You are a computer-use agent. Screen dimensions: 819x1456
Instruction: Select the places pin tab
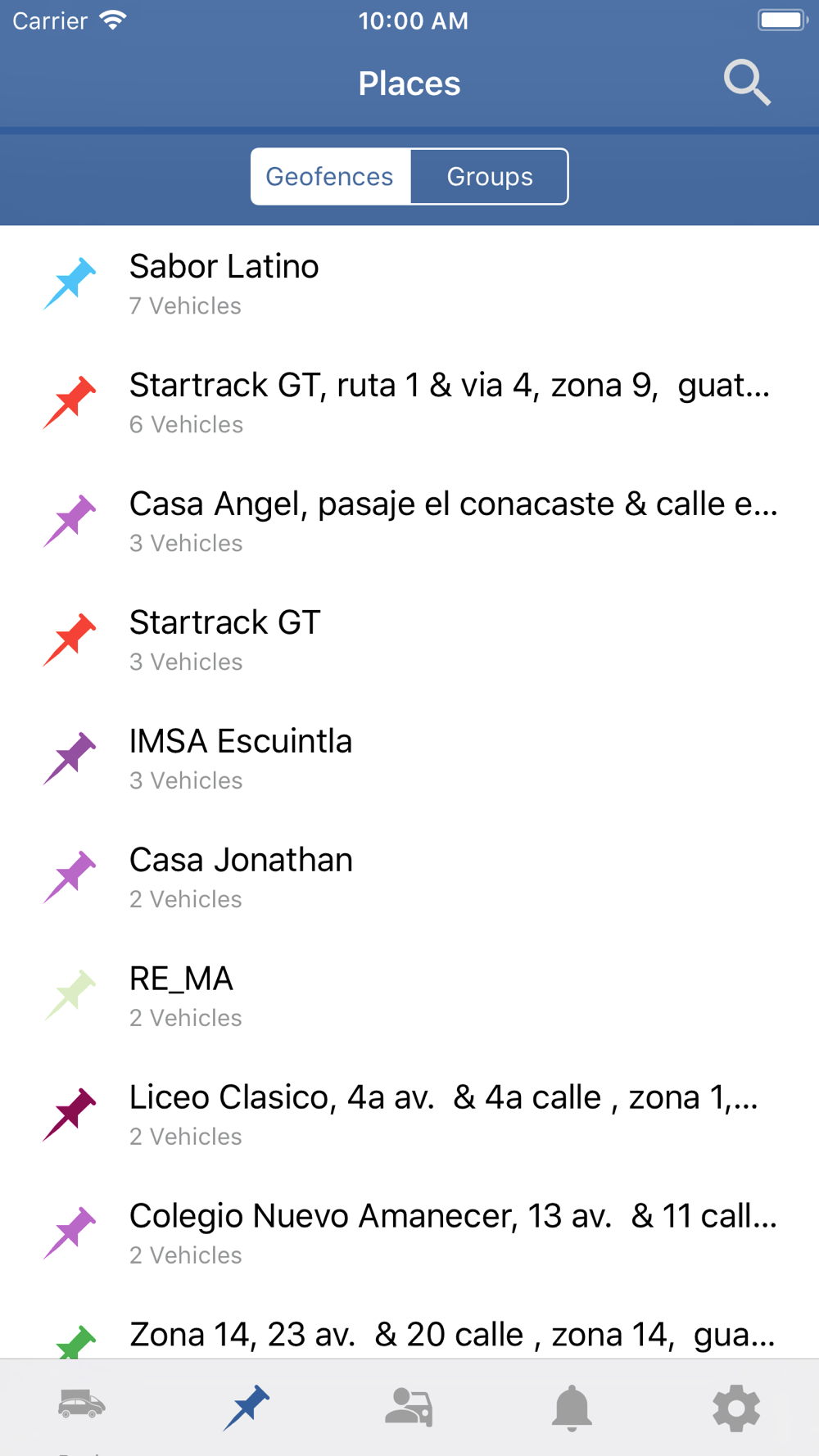point(246,1407)
